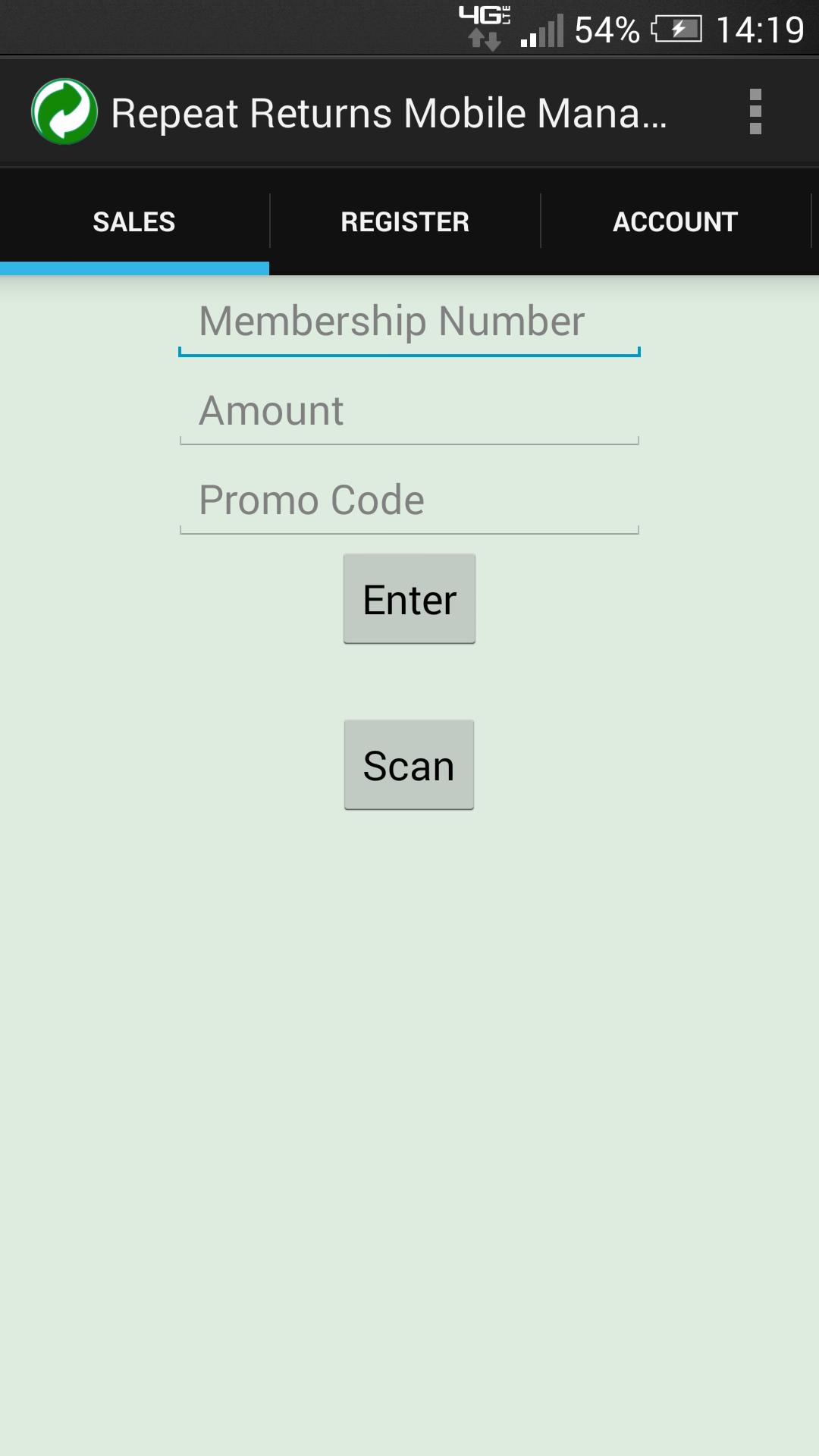Tap the Promo Code input field
Image resolution: width=819 pixels, height=1456 pixels.
(x=409, y=499)
